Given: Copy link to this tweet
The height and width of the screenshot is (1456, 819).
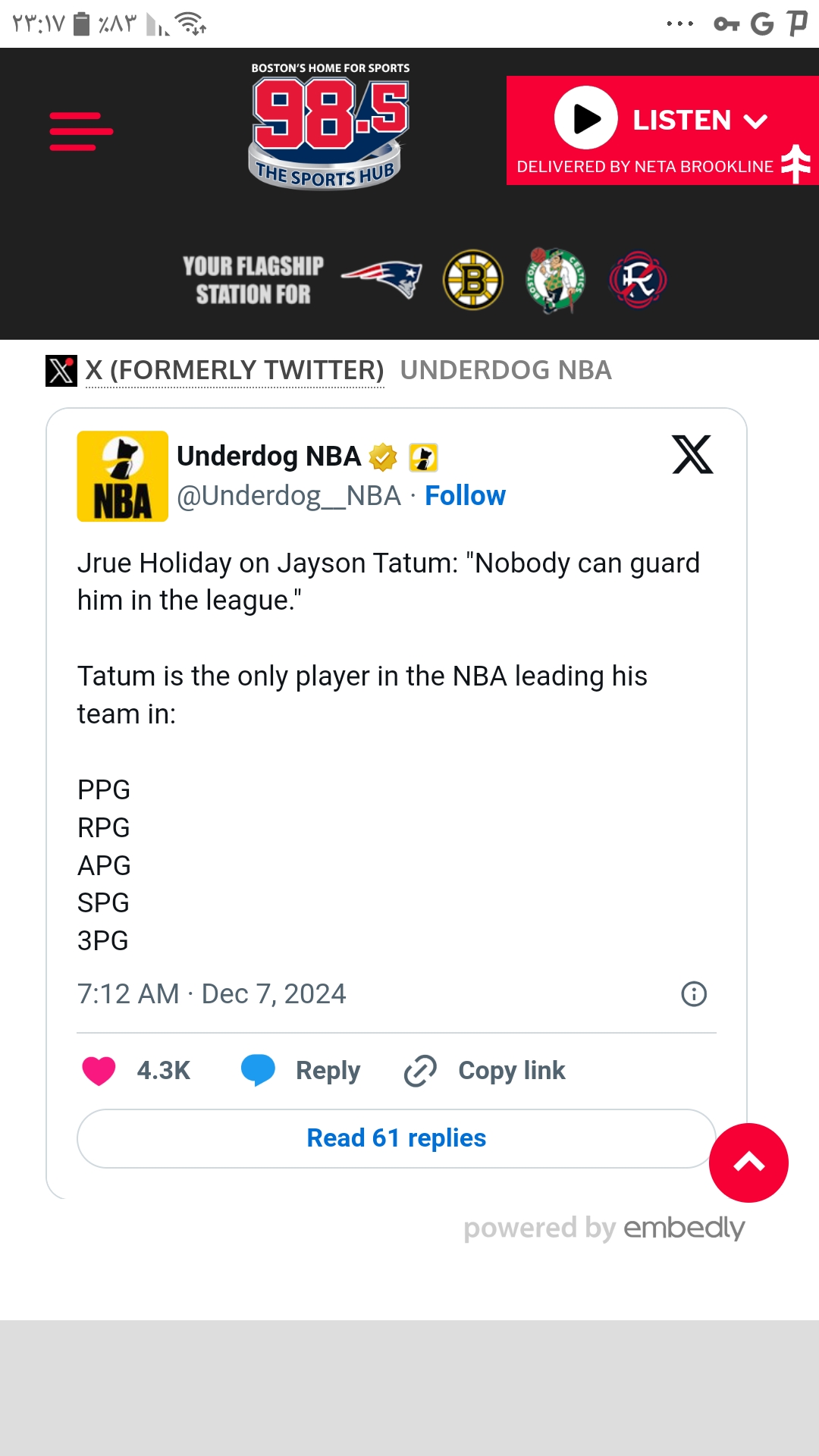Looking at the screenshot, I should coord(485,1071).
